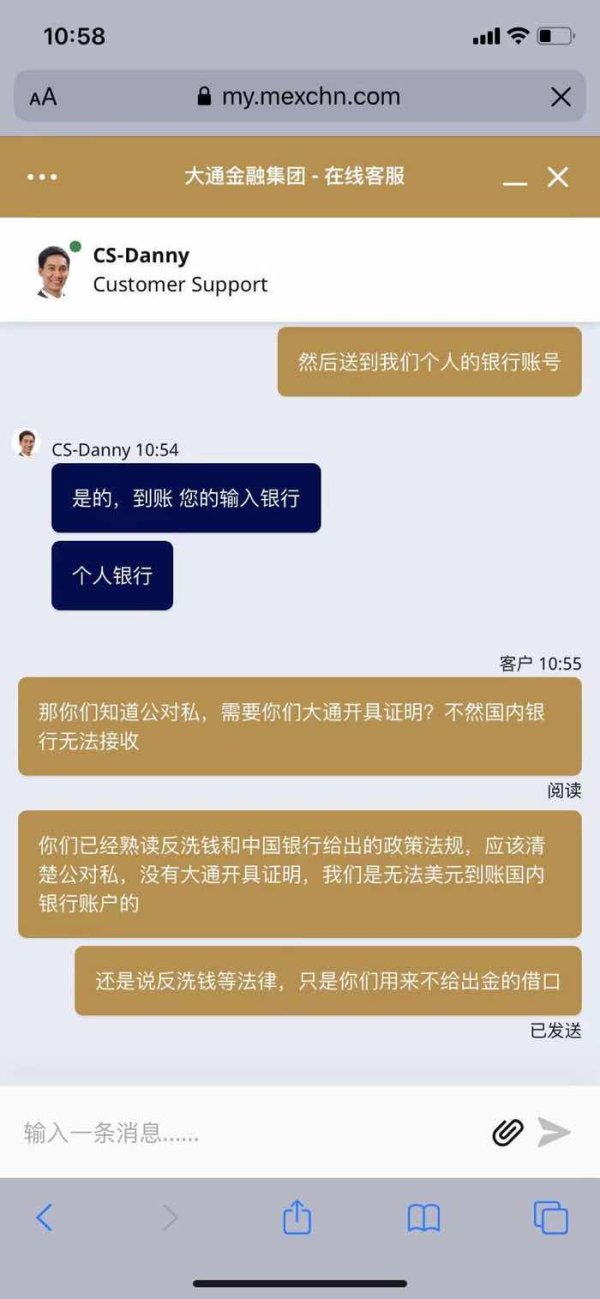Stop page loading in address bar

(561, 97)
